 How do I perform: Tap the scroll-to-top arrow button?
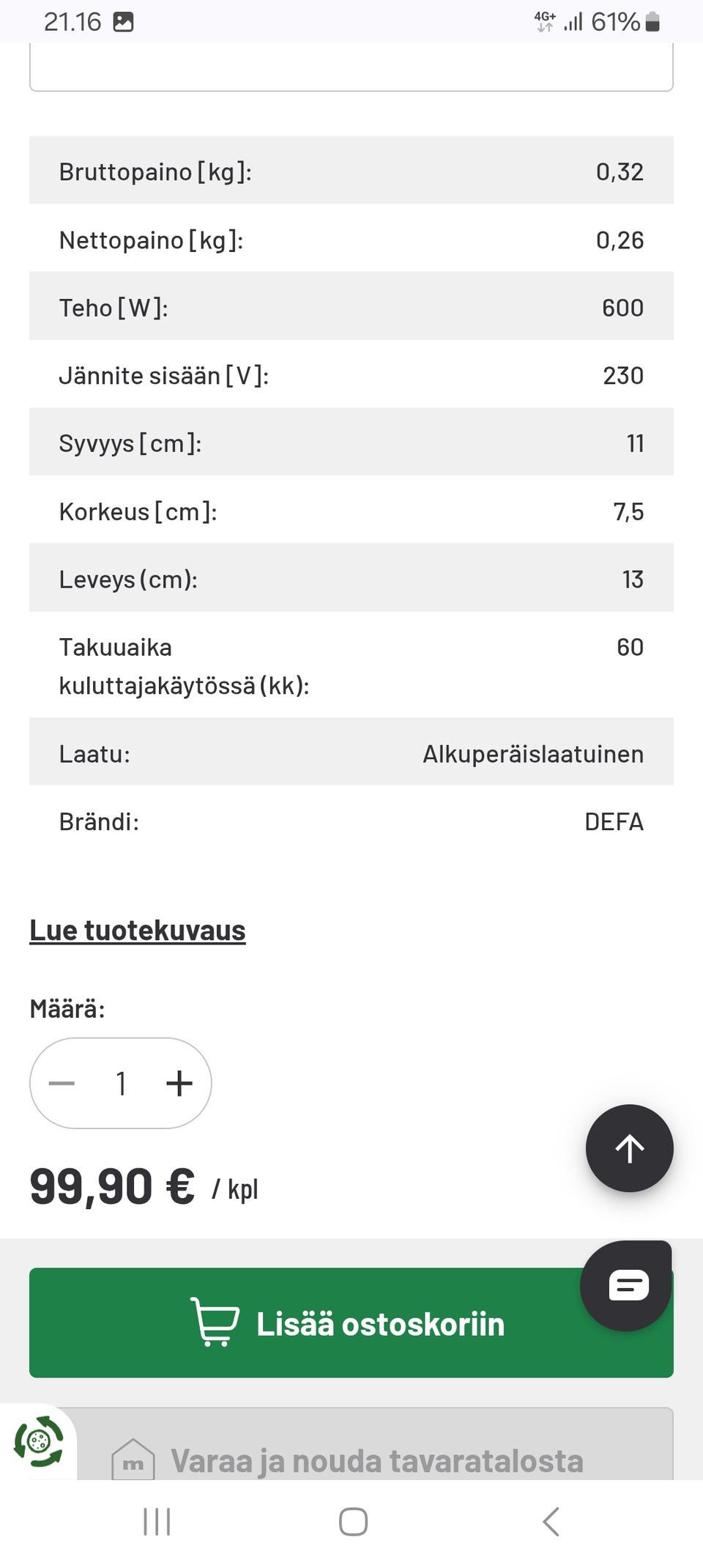[629, 1148]
